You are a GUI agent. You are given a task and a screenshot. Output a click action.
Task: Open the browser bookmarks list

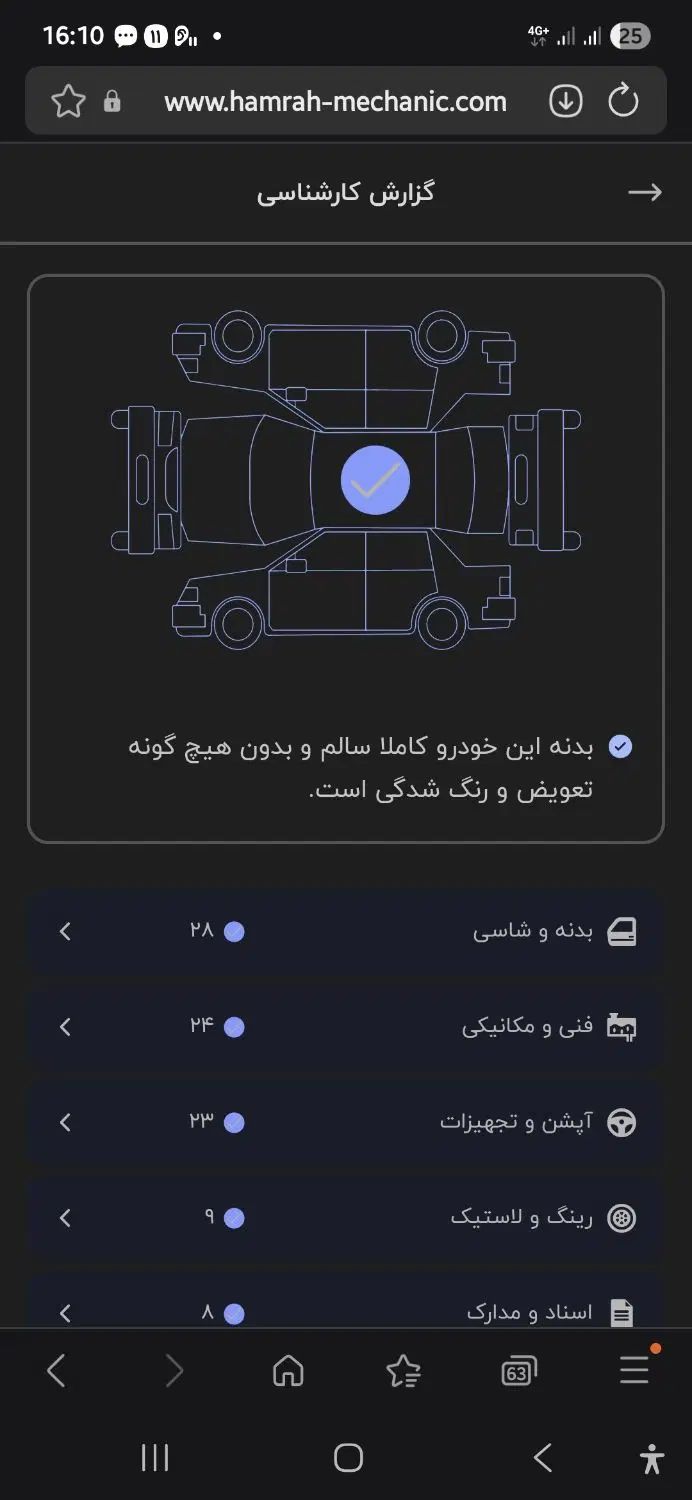point(403,1370)
